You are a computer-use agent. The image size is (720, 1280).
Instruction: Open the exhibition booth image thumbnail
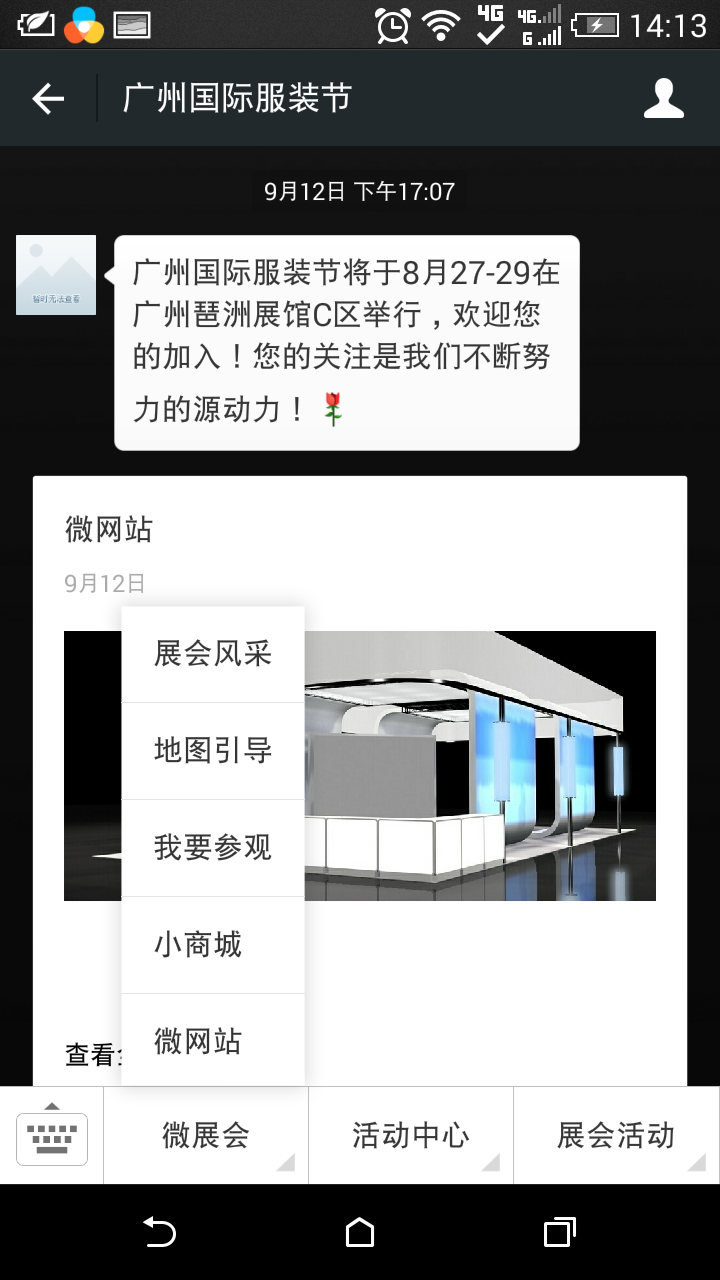(480, 765)
